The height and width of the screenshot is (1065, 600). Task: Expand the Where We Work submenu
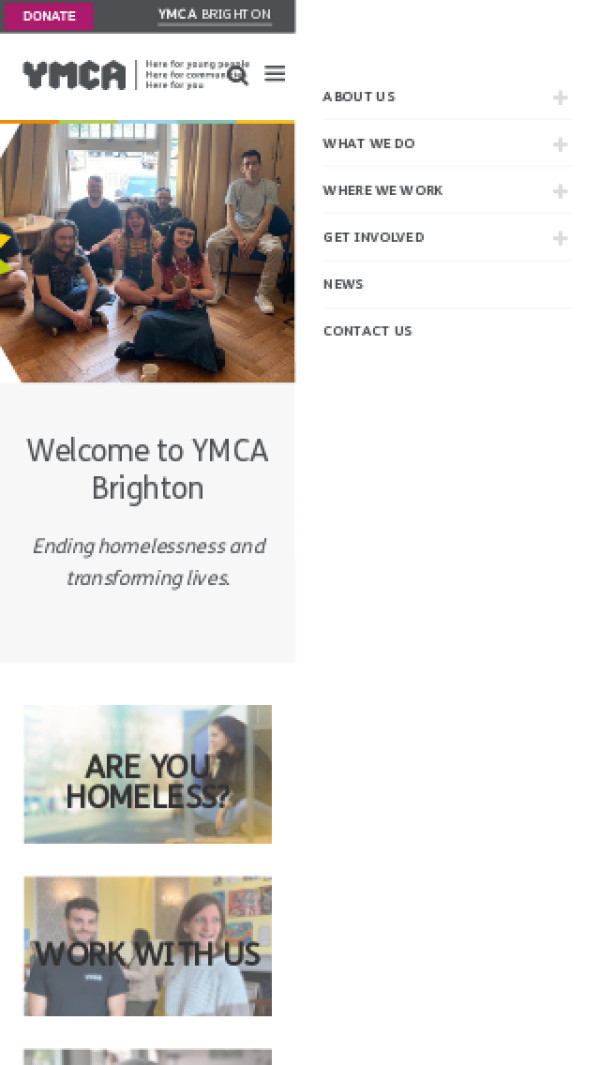point(560,191)
